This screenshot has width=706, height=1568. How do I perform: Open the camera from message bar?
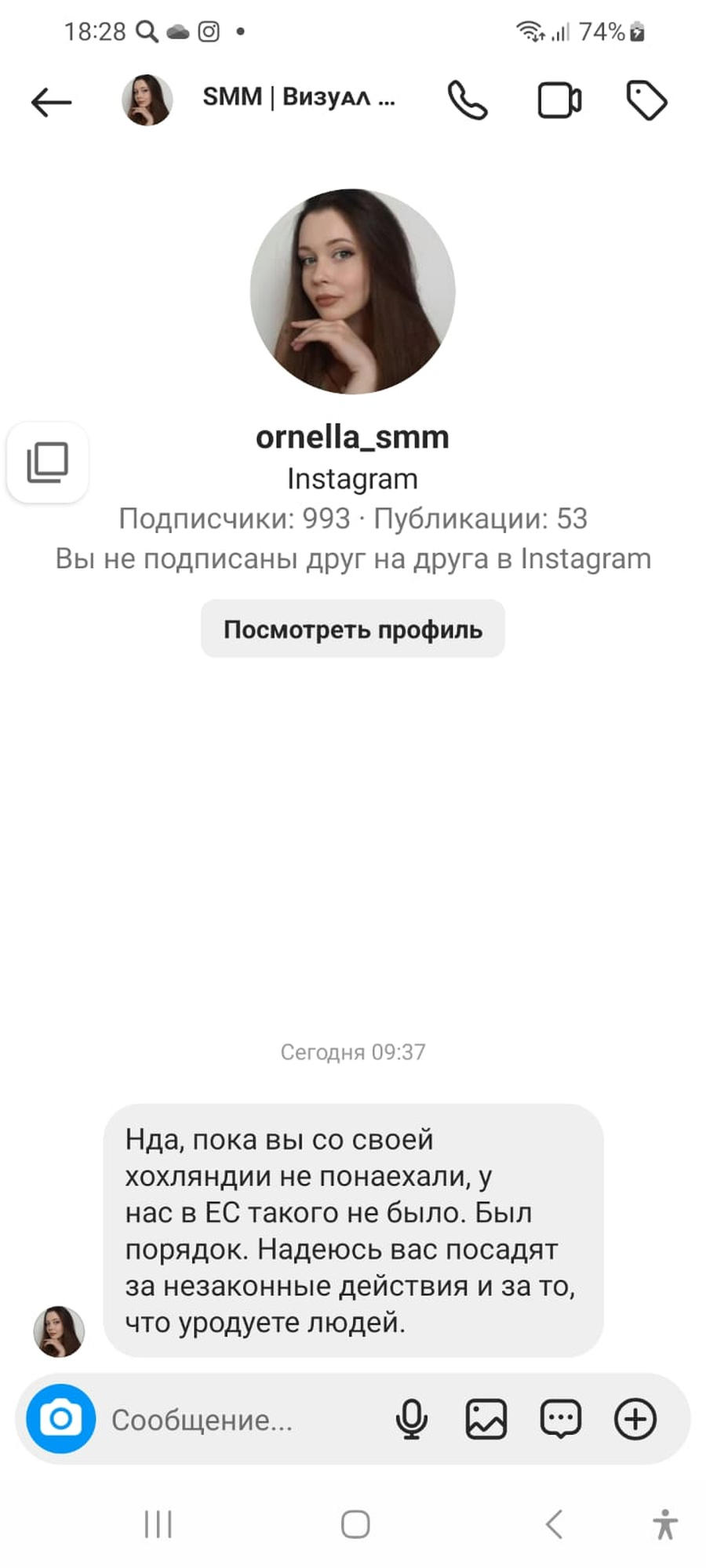(x=61, y=1419)
